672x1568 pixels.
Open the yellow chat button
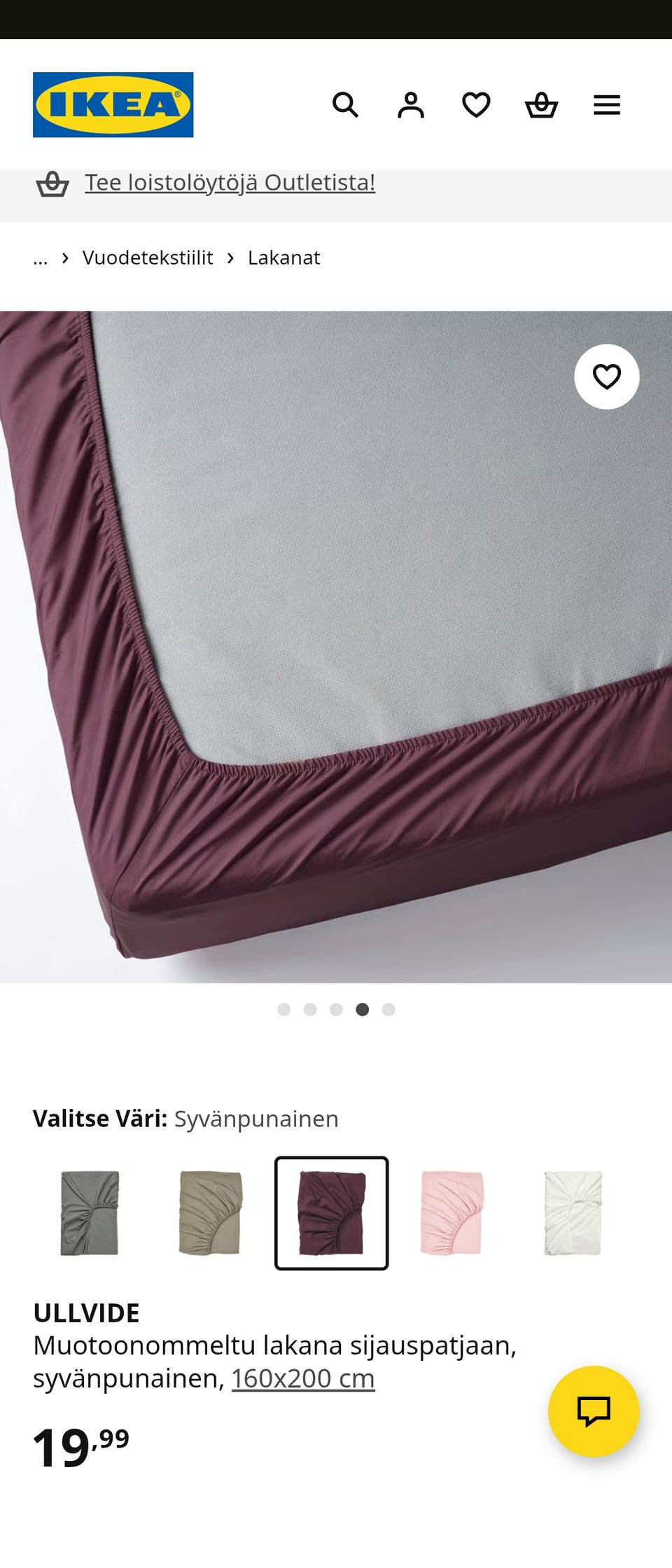tap(593, 1411)
